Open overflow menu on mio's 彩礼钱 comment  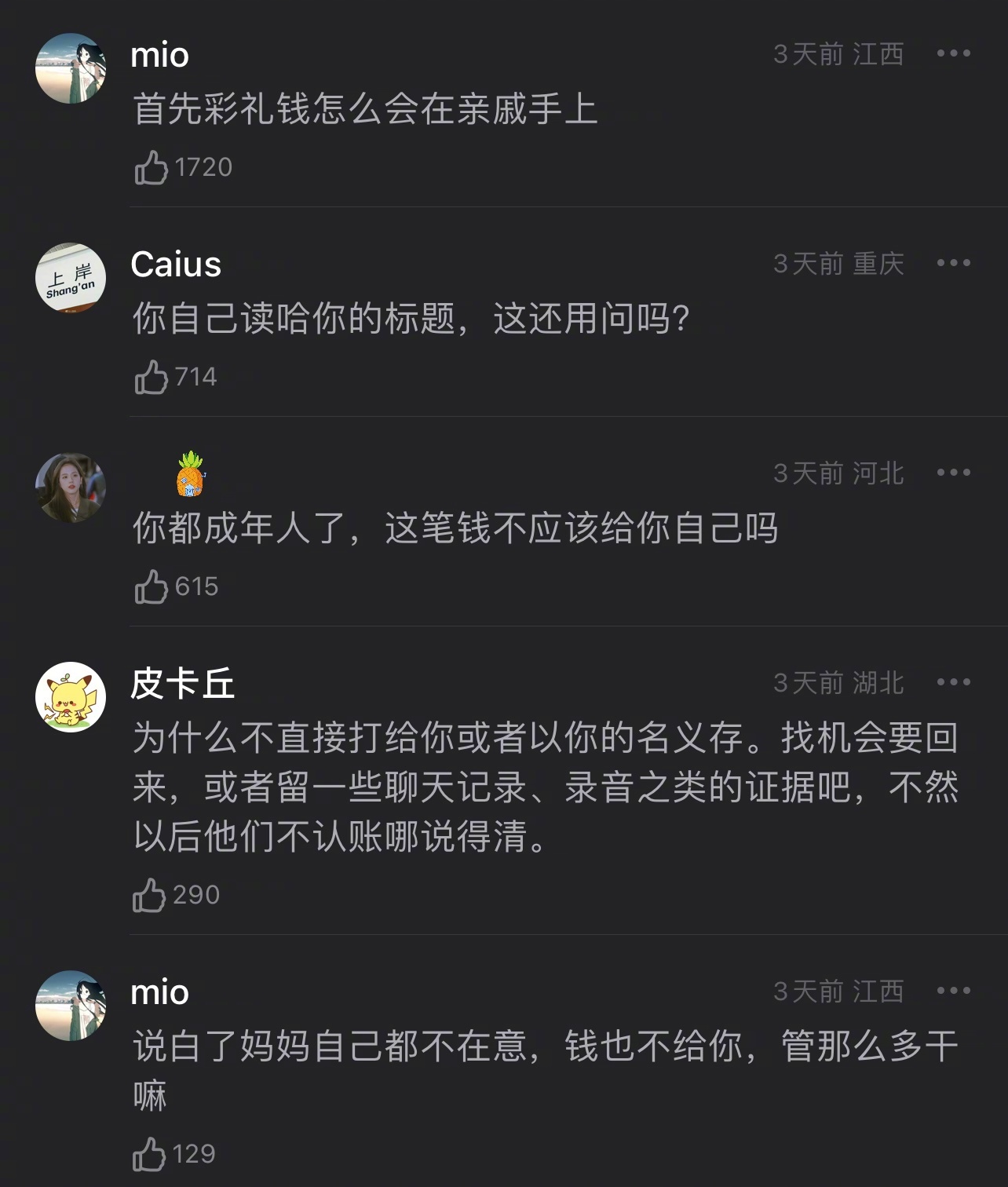[954, 53]
